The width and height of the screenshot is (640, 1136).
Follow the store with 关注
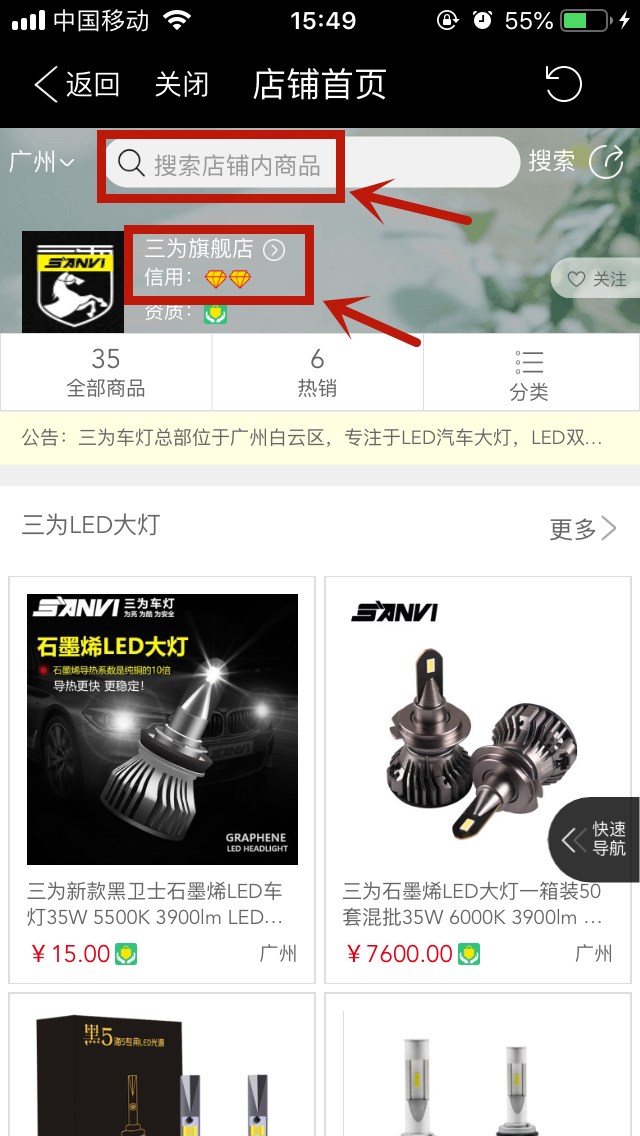597,279
